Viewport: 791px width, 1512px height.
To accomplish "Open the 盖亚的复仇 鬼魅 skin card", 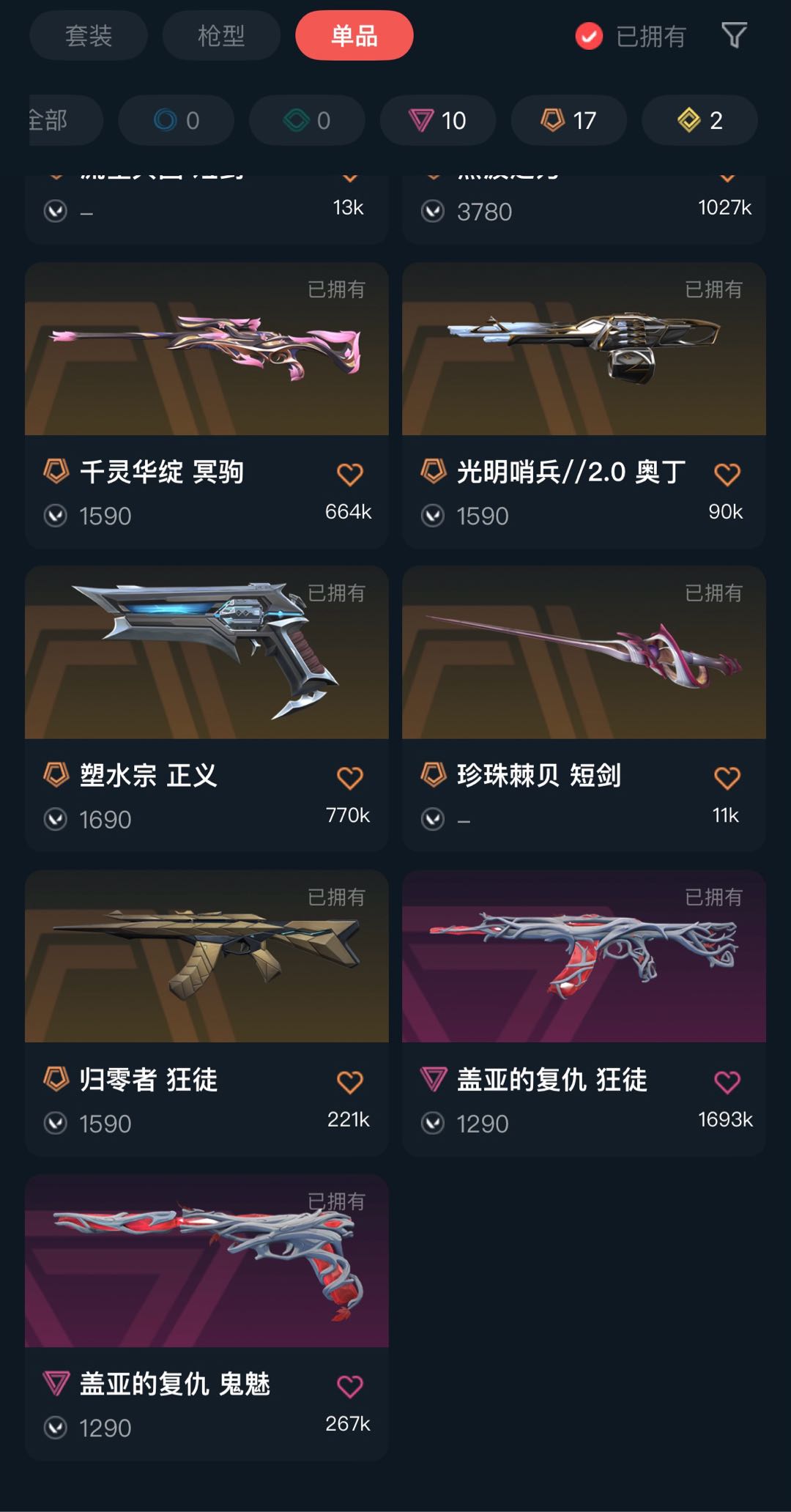I will point(207,1261).
